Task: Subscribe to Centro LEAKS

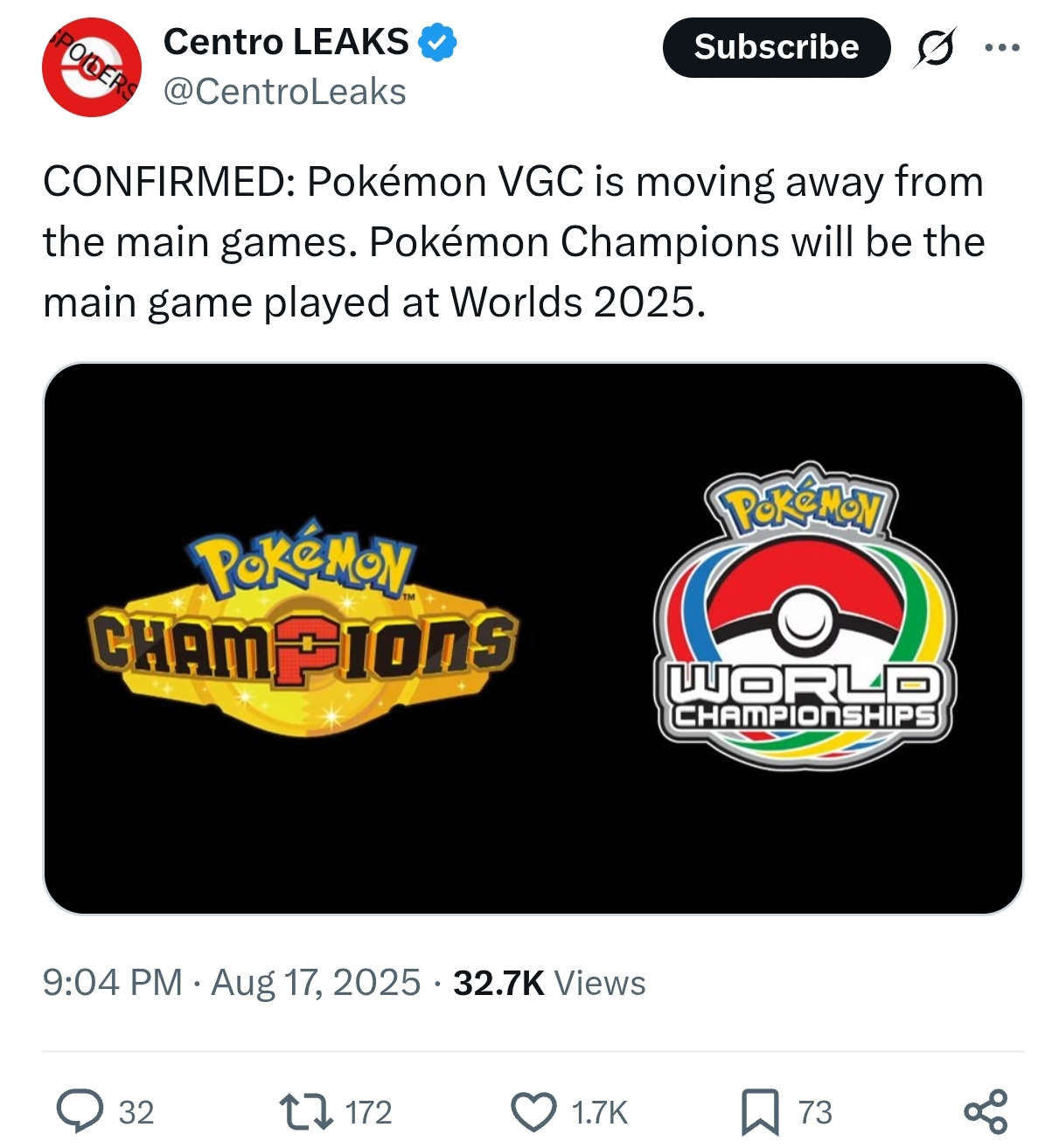Action: pyautogui.click(x=776, y=47)
